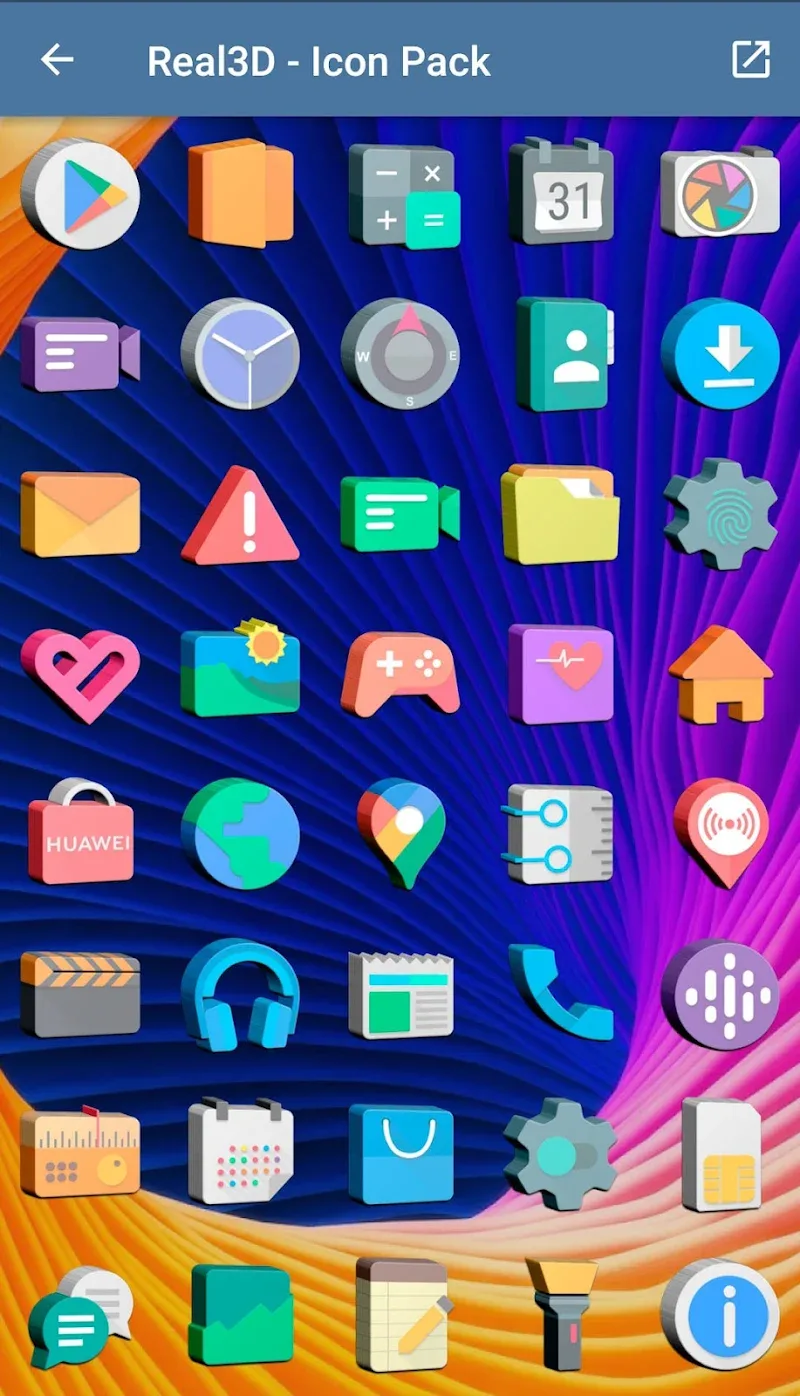Viewport: 800px width, 1396px height.
Task: Tap the Play Store triangle icon
Action: (x=80, y=194)
